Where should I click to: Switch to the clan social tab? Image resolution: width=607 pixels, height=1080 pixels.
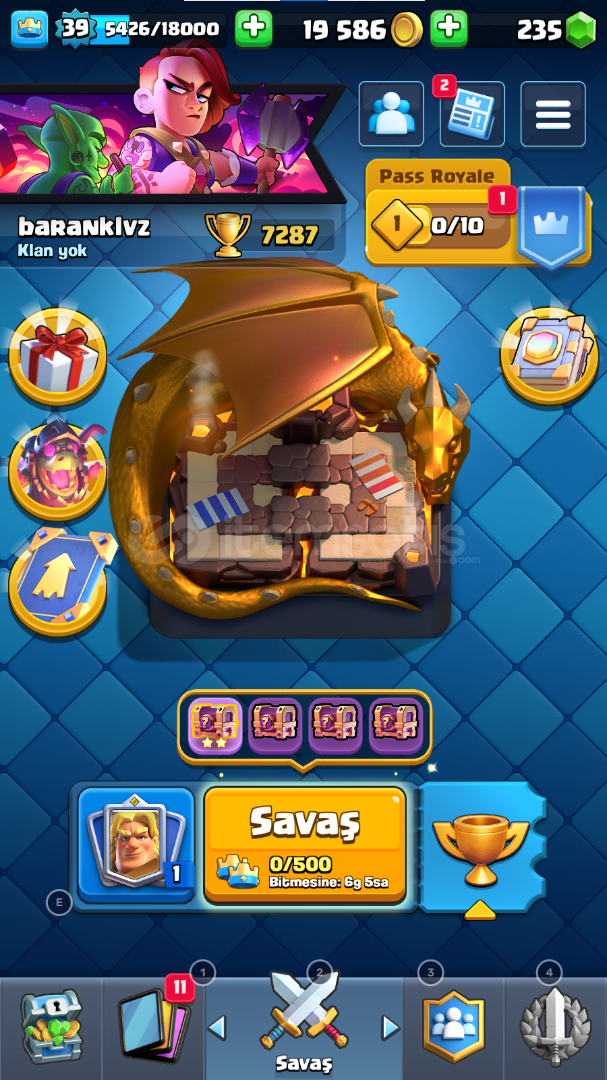453,1027
